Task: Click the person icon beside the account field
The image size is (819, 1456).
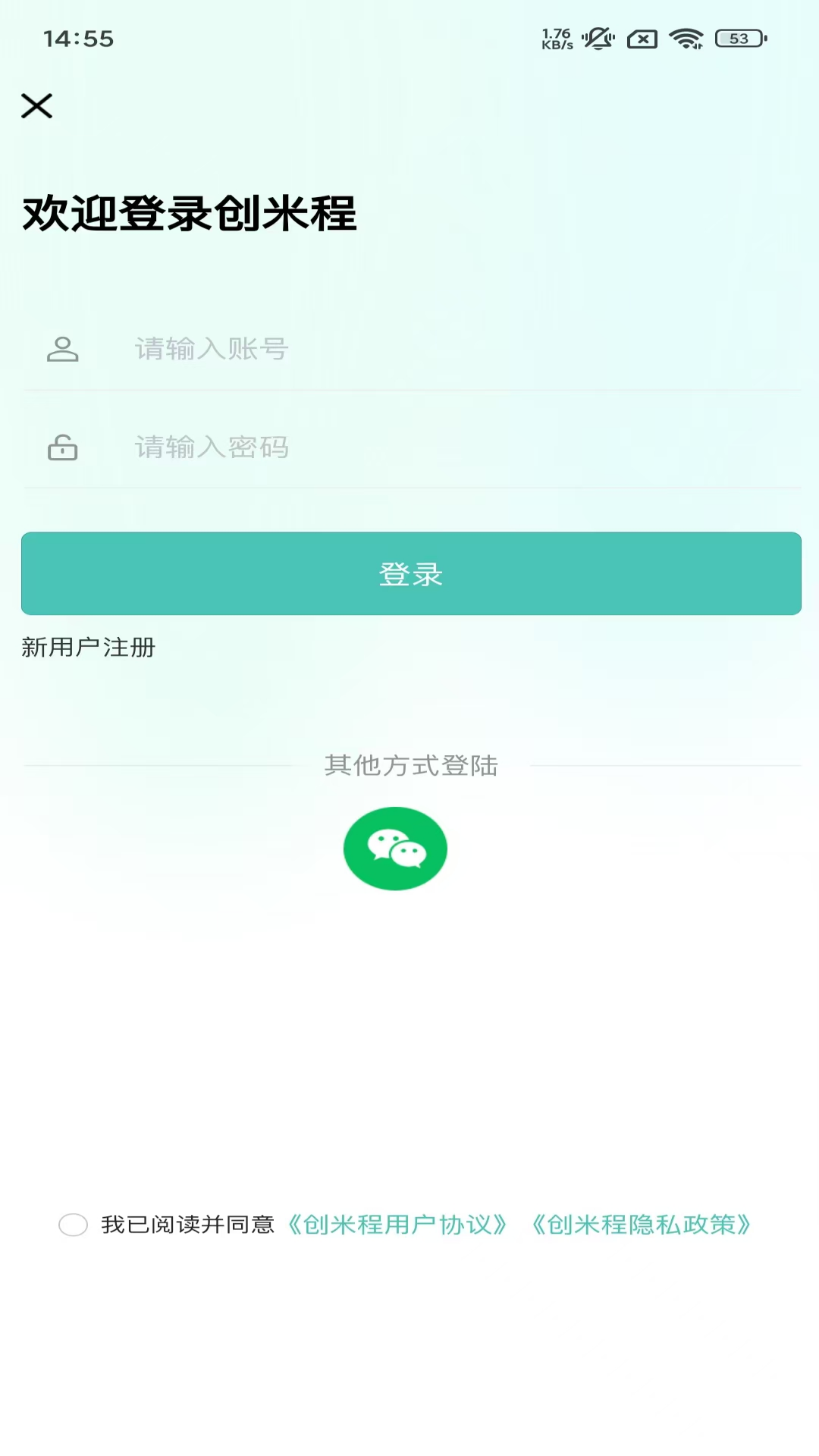Action: (x=62, y=349)
